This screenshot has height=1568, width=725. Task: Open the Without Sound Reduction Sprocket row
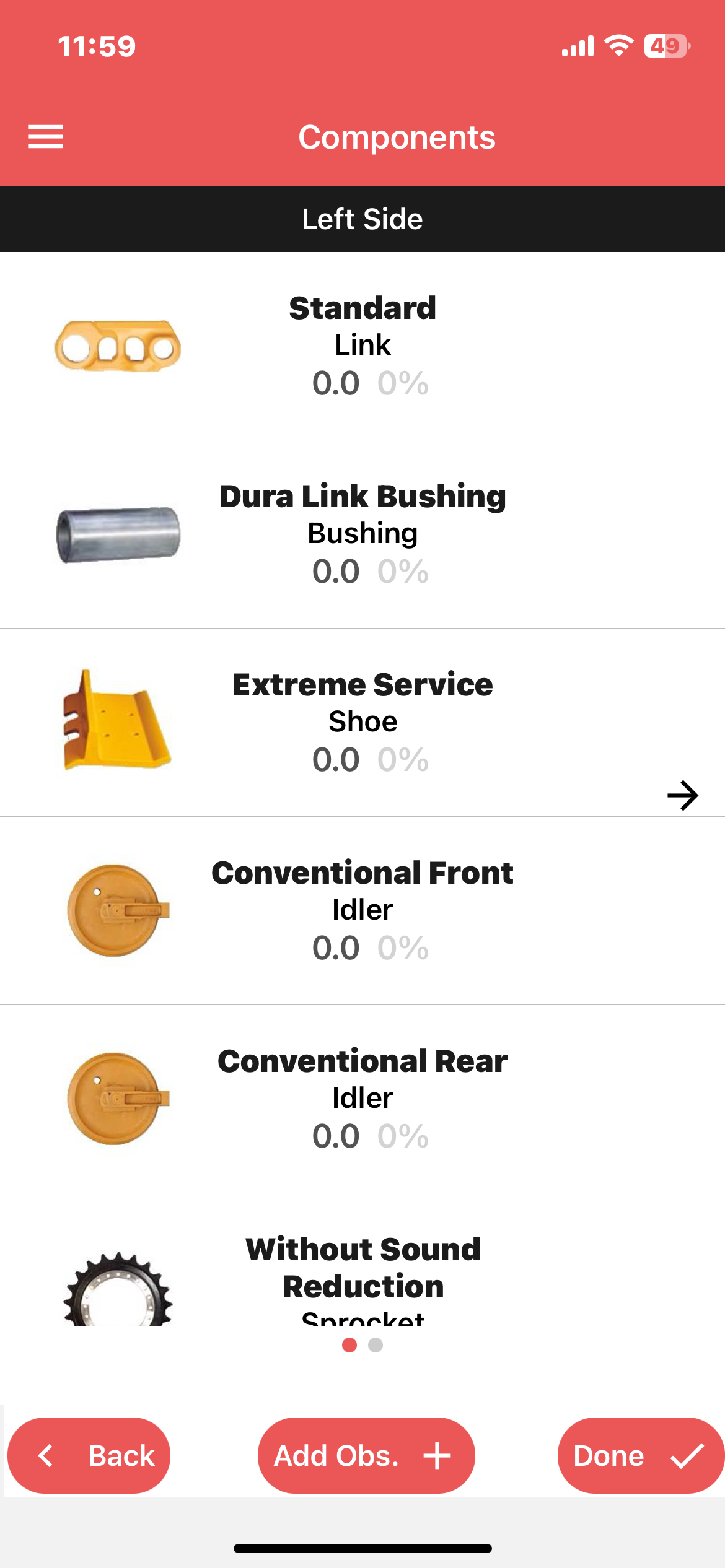tap(362, 1260)
